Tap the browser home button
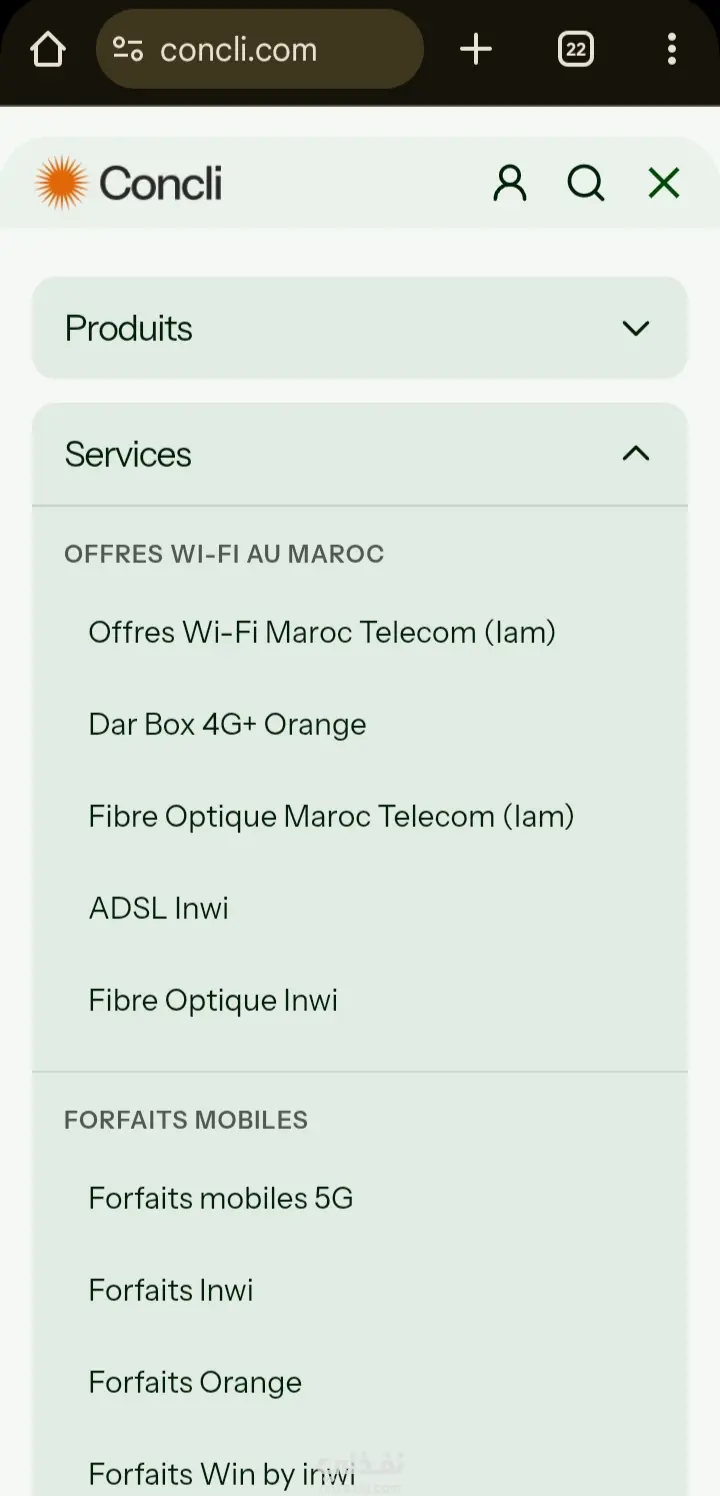The width and height of the screenshot is (720, 1496). coord(48,49)
